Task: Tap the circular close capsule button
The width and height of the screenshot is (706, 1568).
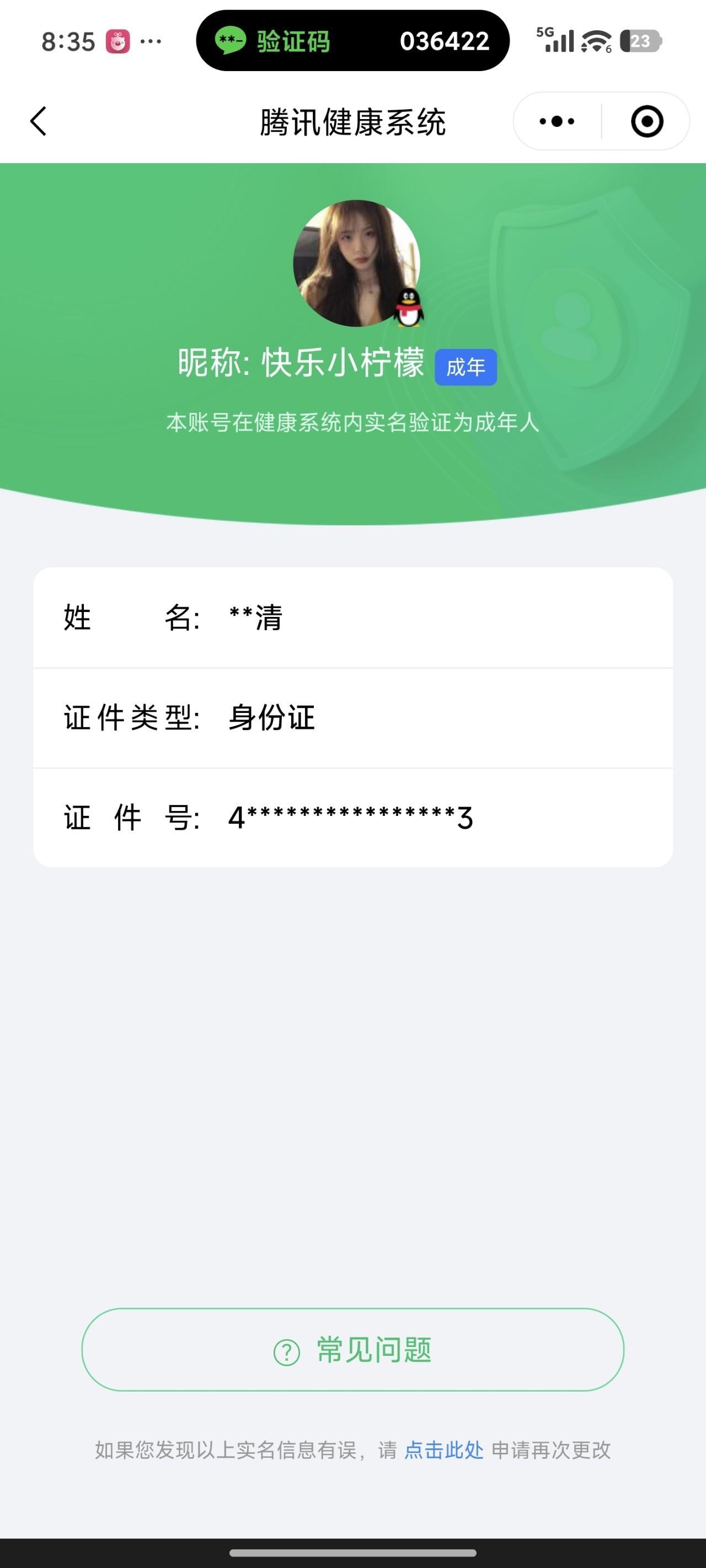Action: pyautogui.click(x=647, y=121)
